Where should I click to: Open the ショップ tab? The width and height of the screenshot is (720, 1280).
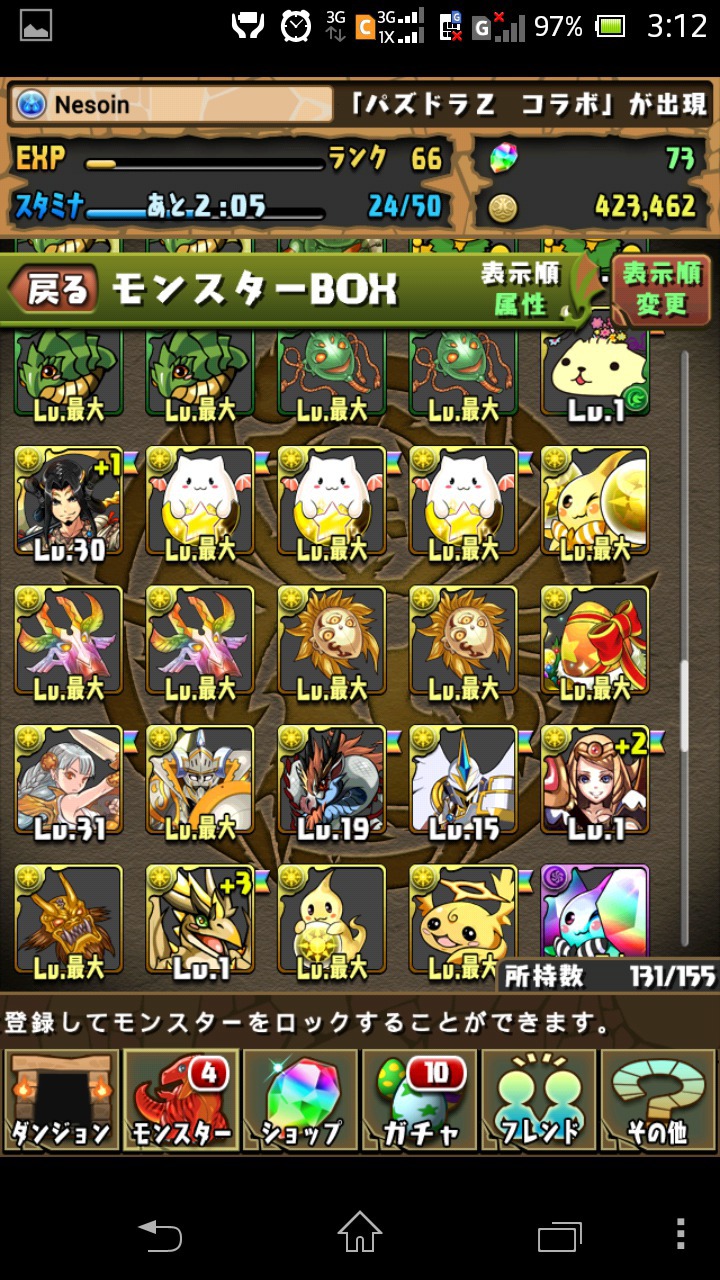[x=301, y=1102]
